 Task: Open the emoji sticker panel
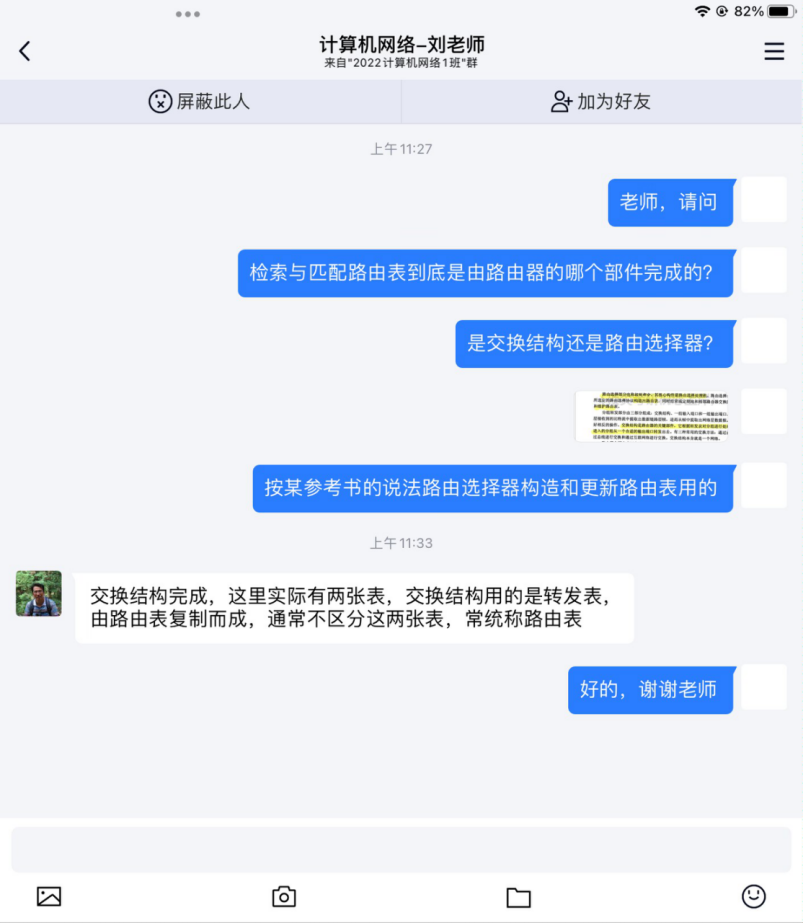point(753,896)
